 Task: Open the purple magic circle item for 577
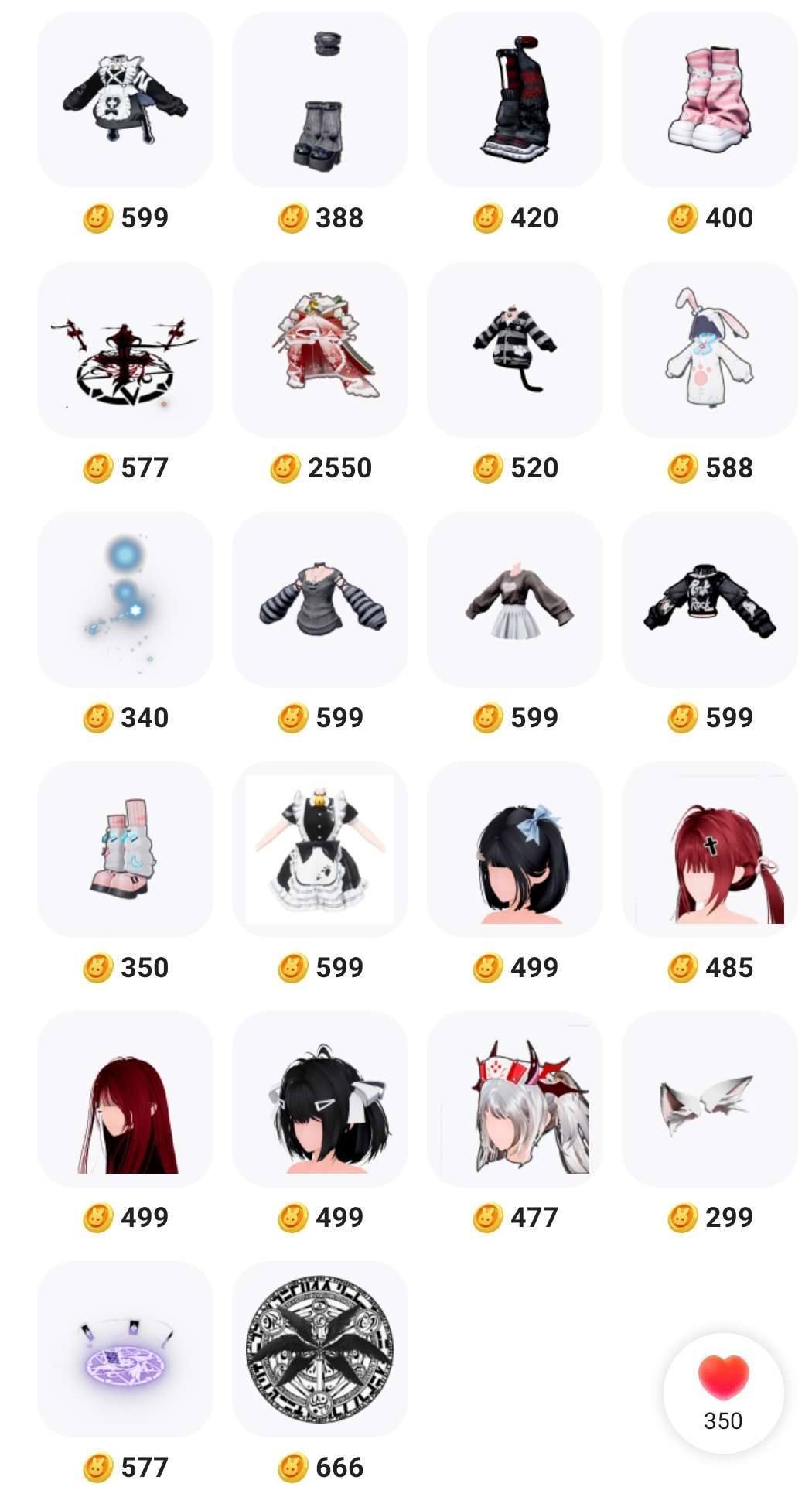[x=125, y=1349]
